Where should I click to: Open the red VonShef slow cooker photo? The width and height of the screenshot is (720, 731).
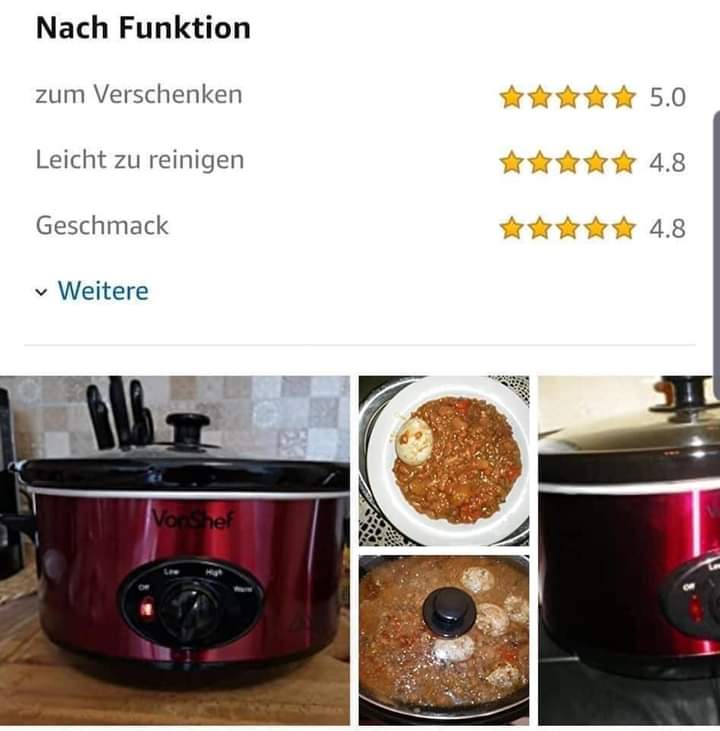[175, 550]
